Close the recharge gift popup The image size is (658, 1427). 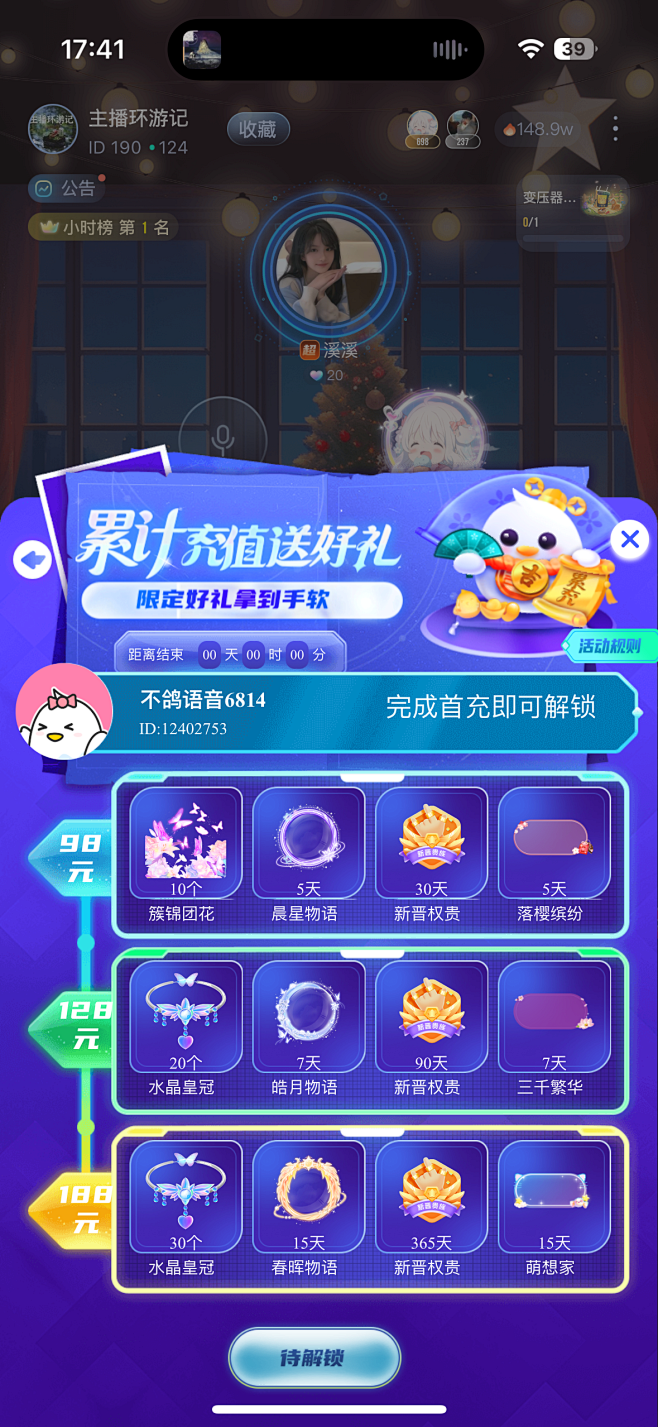pyautogui.click(x=630, y=540)
